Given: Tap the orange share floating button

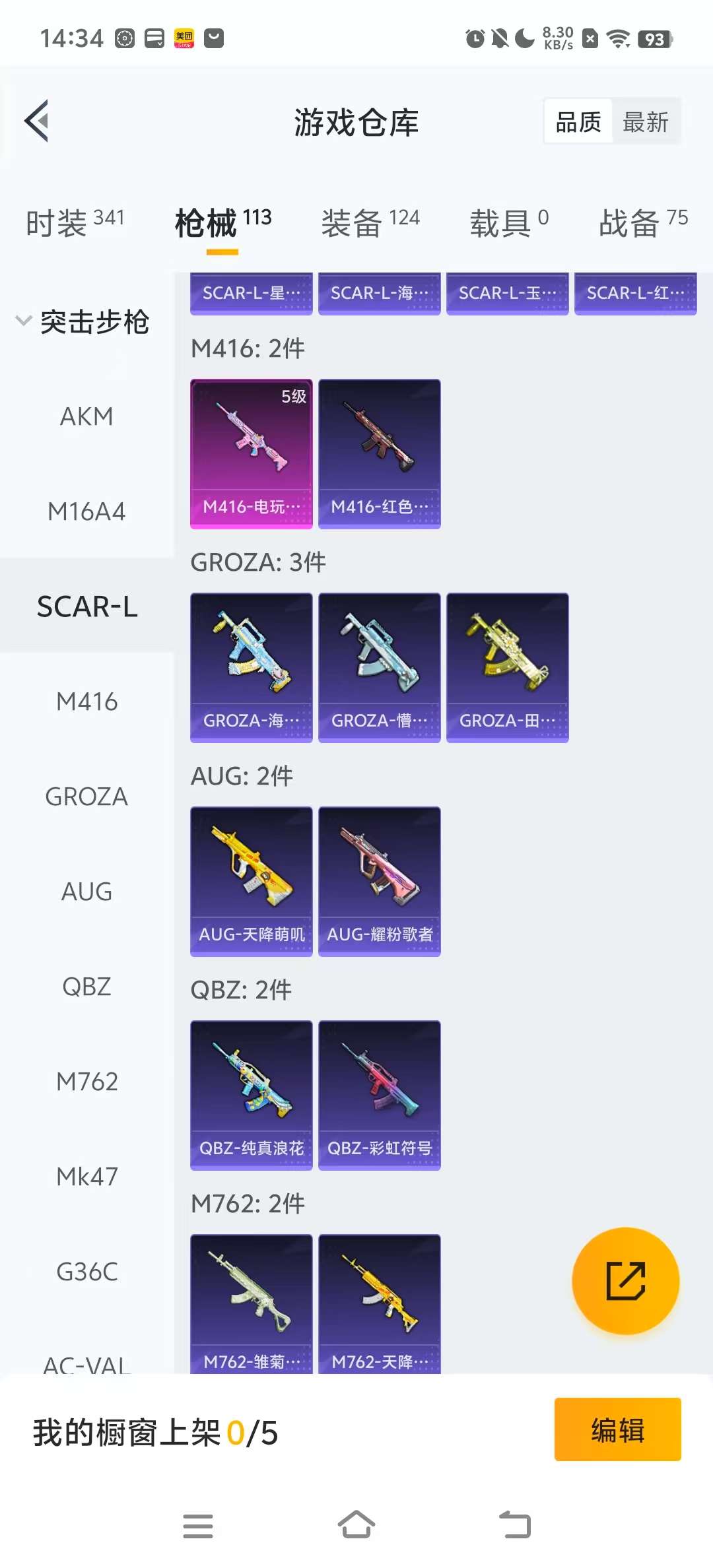Looking at the screenshot, I should [625, 1281].
